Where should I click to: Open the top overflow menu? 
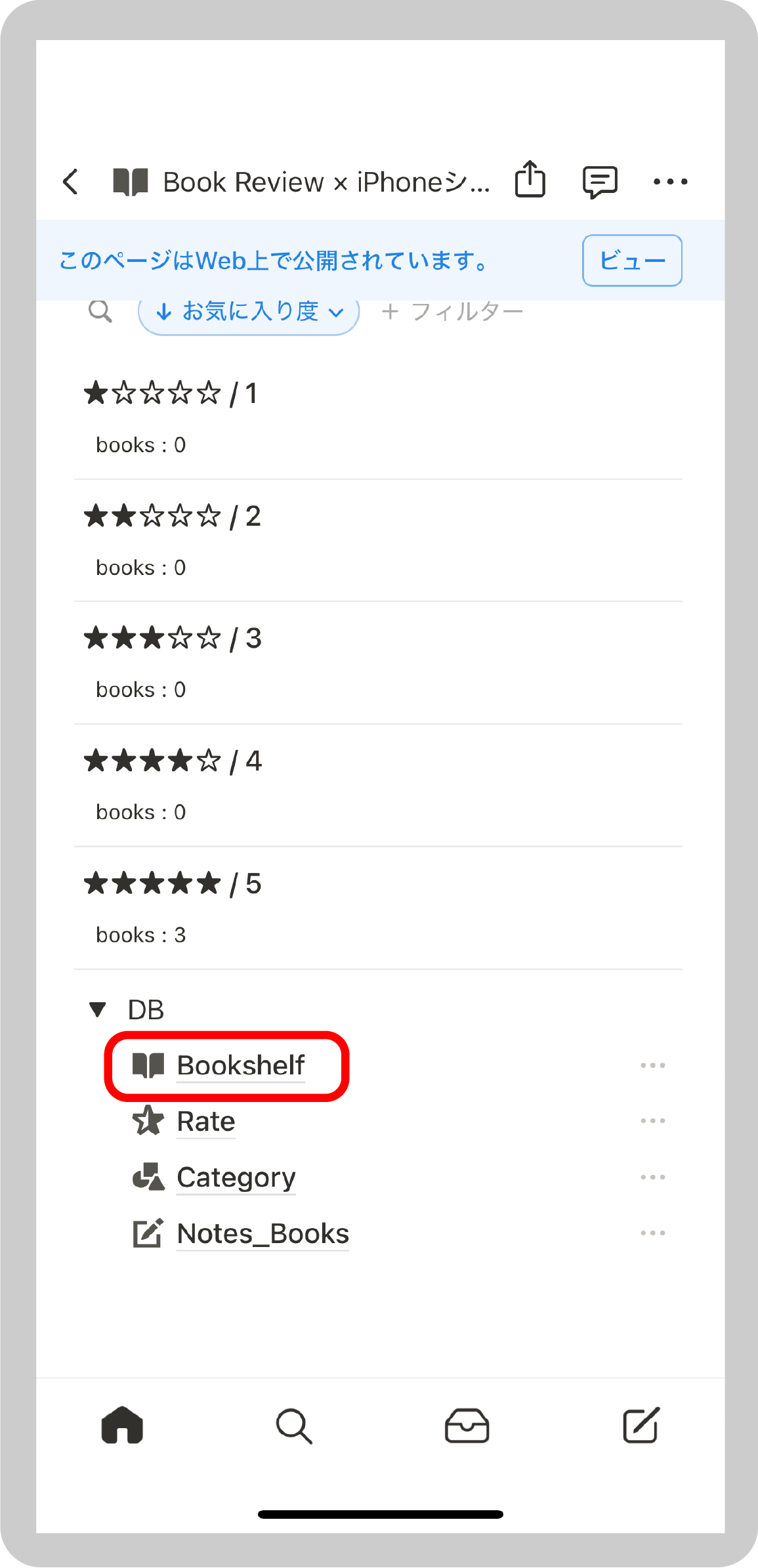pos(670,182)
